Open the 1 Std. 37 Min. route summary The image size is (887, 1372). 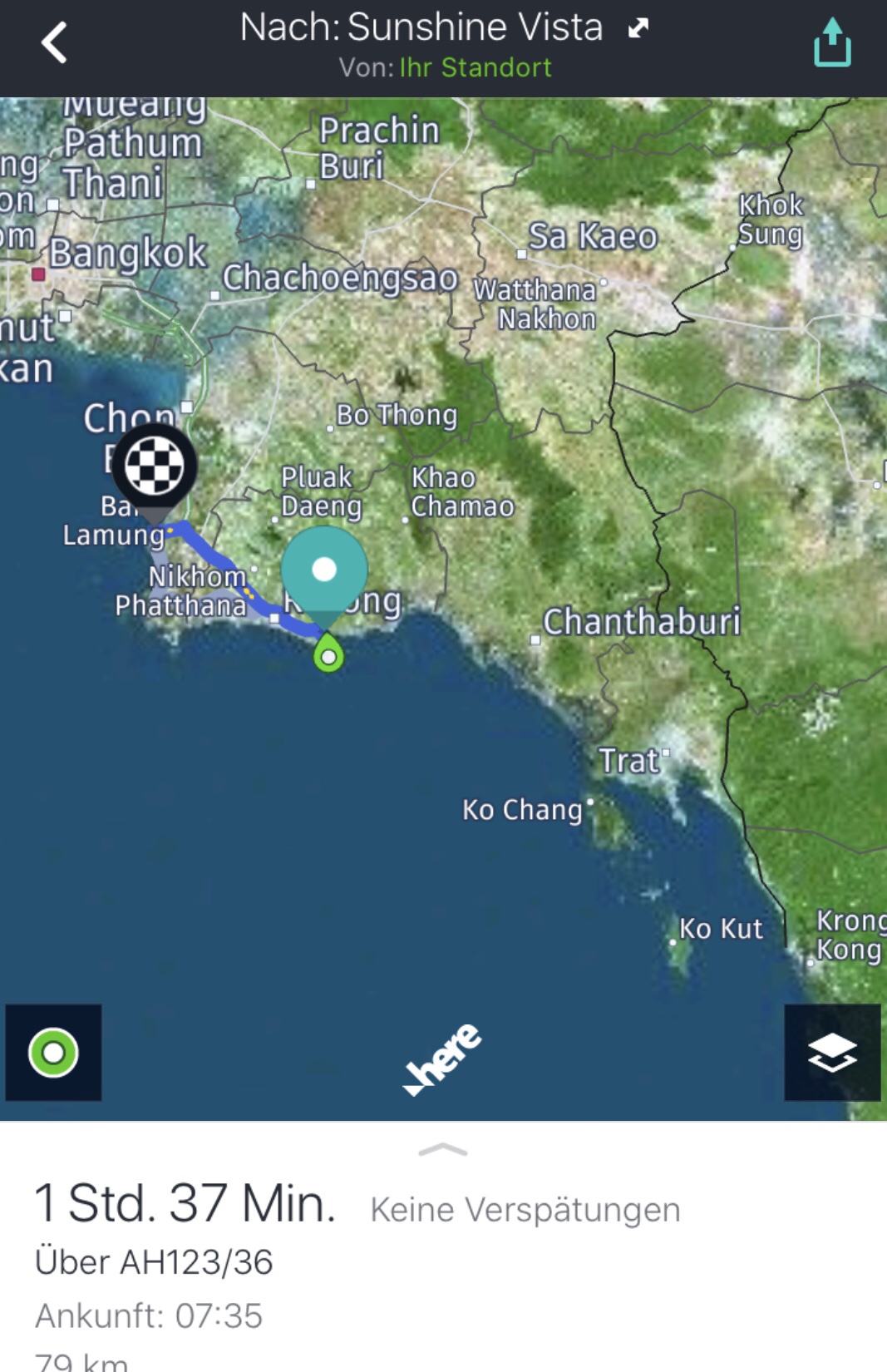185,1204
